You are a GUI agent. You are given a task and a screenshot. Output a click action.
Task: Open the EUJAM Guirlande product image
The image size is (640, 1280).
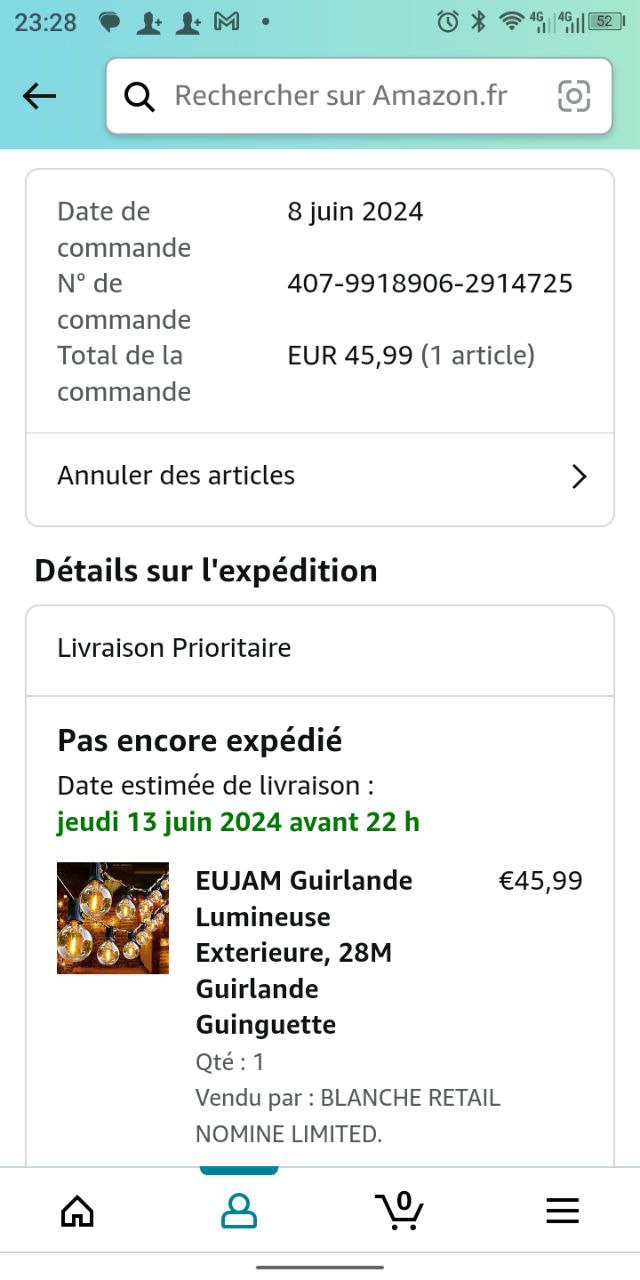113,918
